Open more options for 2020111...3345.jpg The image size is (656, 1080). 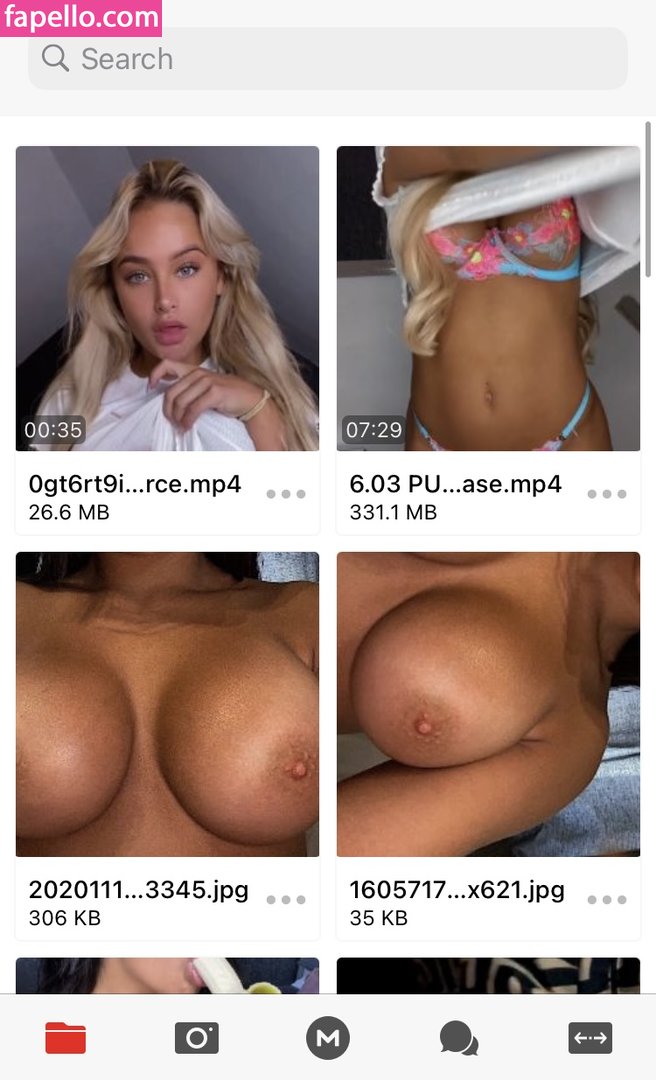point(285,900)
